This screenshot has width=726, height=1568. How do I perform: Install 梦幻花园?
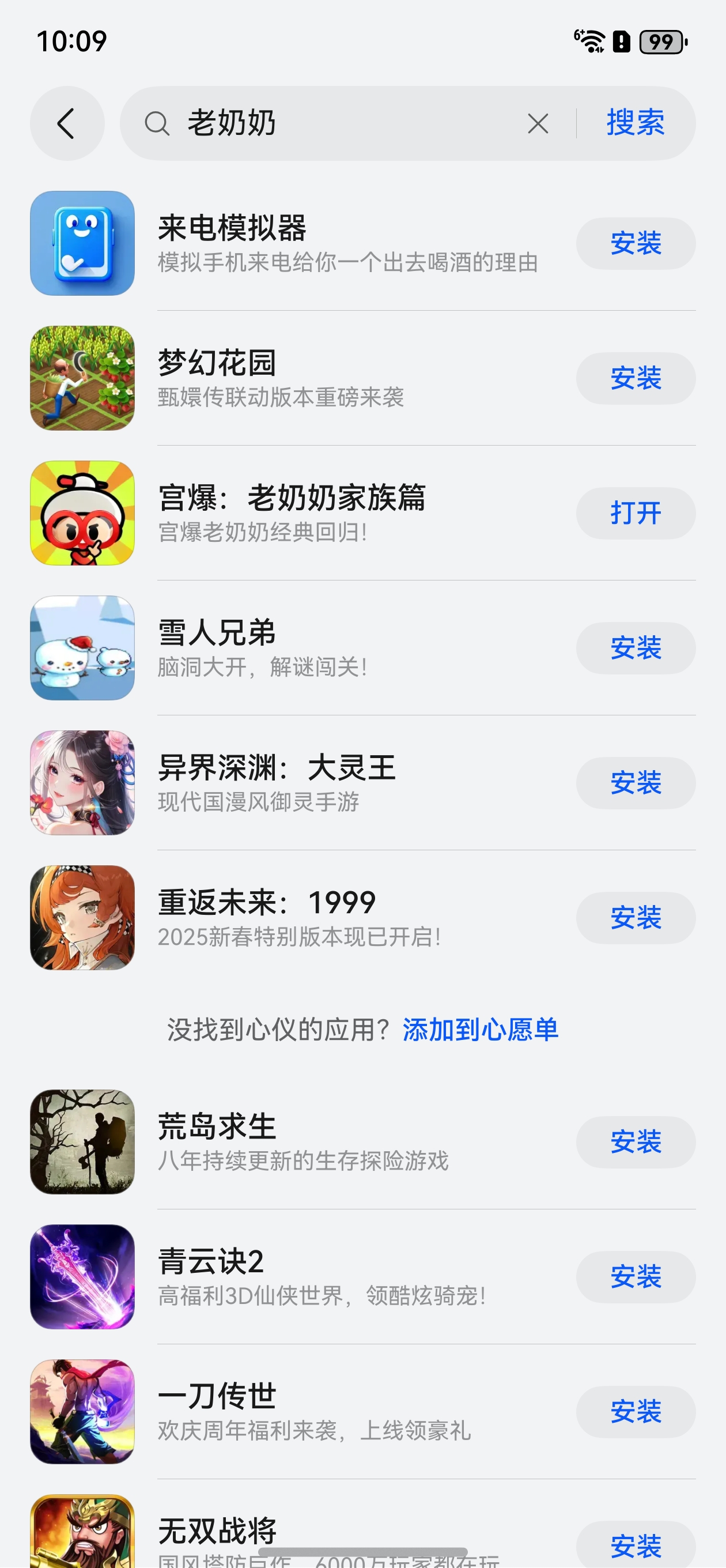point(636,379)
